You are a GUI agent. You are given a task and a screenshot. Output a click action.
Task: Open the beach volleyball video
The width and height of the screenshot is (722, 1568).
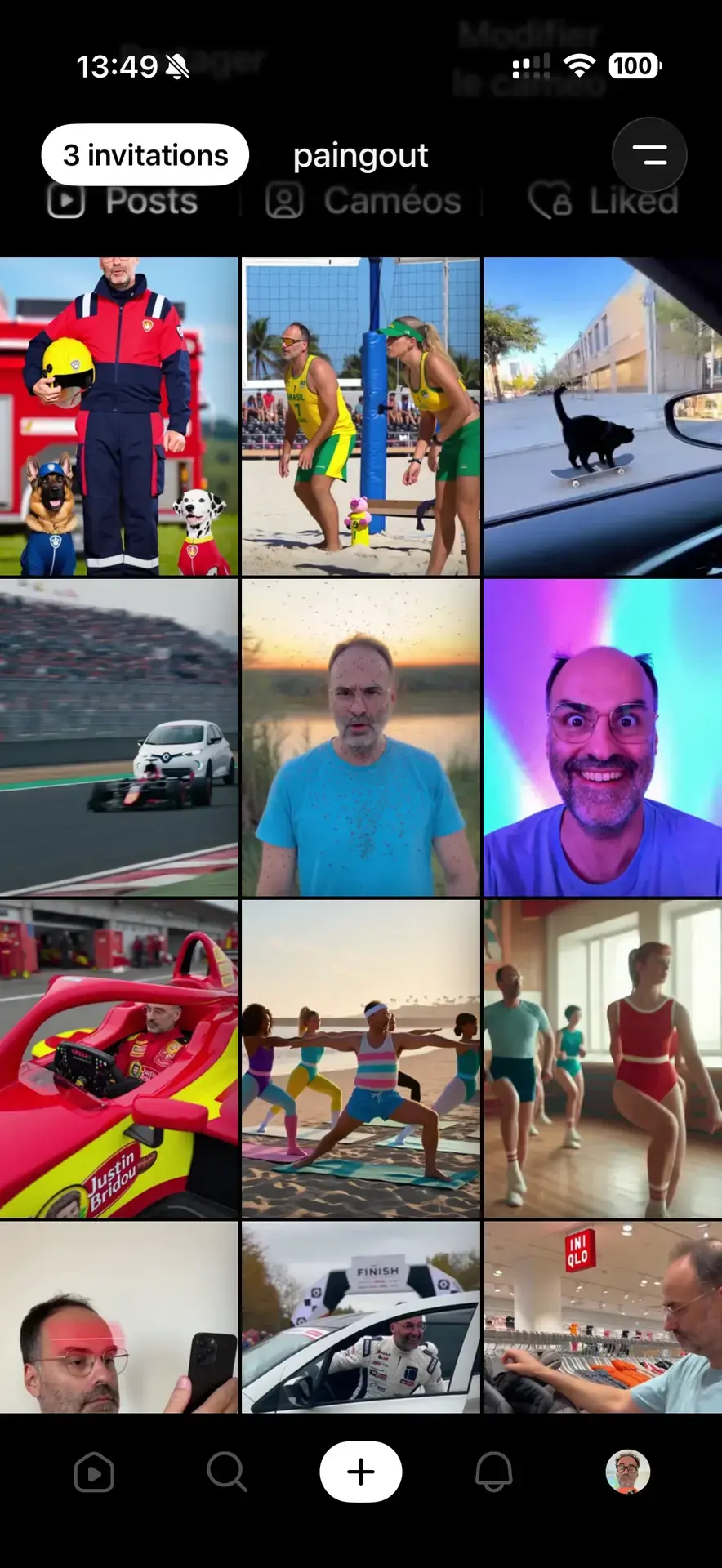click(361, 416)
